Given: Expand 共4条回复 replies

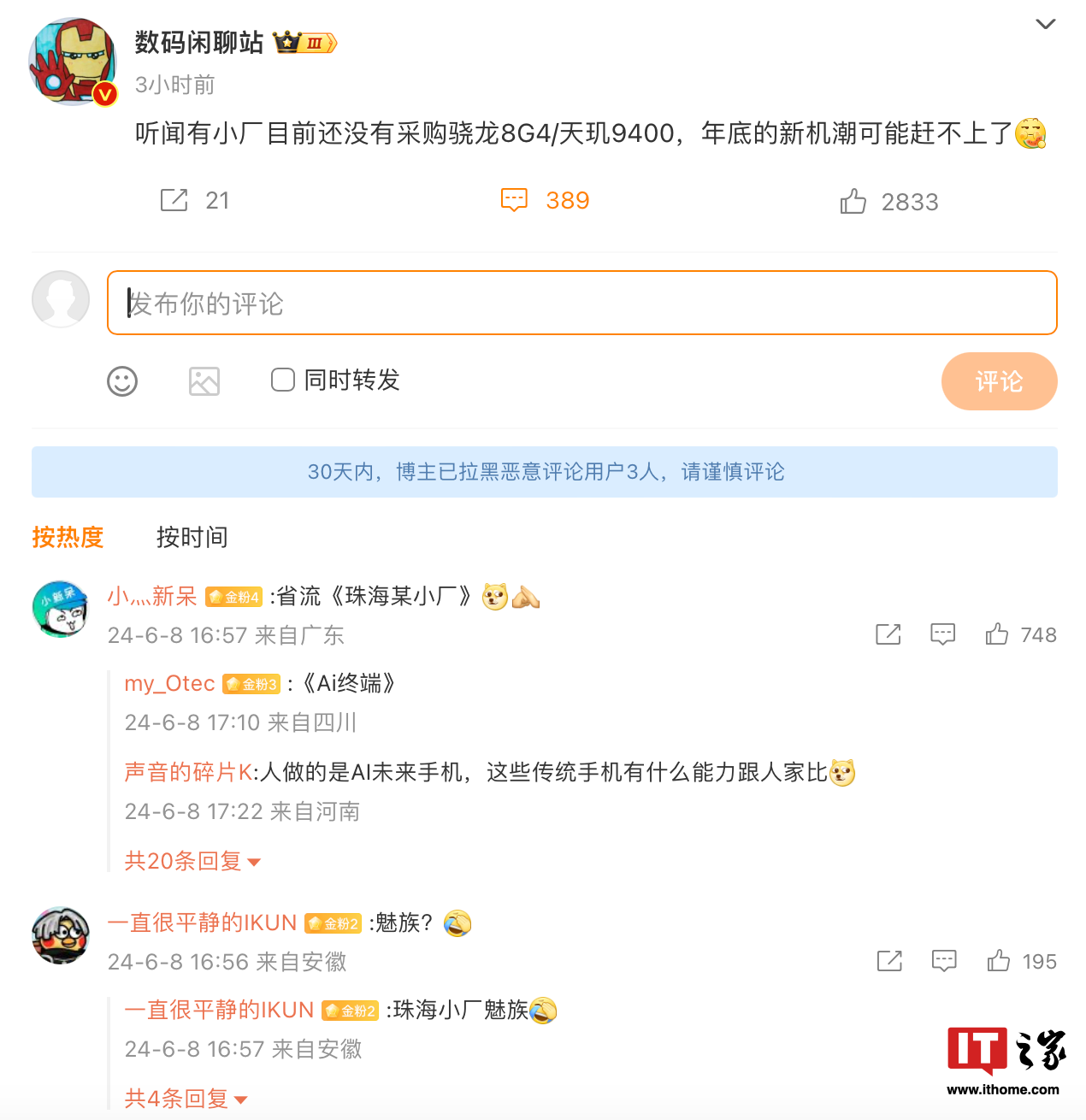Looking at the screenshot, I should (185, 1099).
